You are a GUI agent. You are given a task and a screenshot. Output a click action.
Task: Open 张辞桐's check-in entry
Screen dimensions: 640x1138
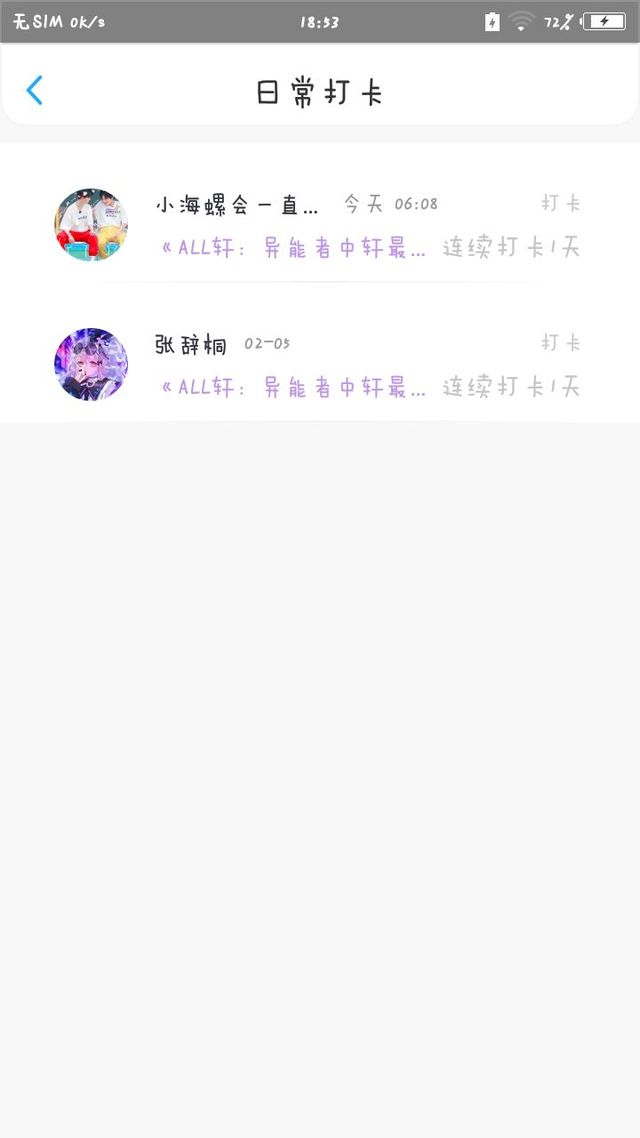[319, 365]
